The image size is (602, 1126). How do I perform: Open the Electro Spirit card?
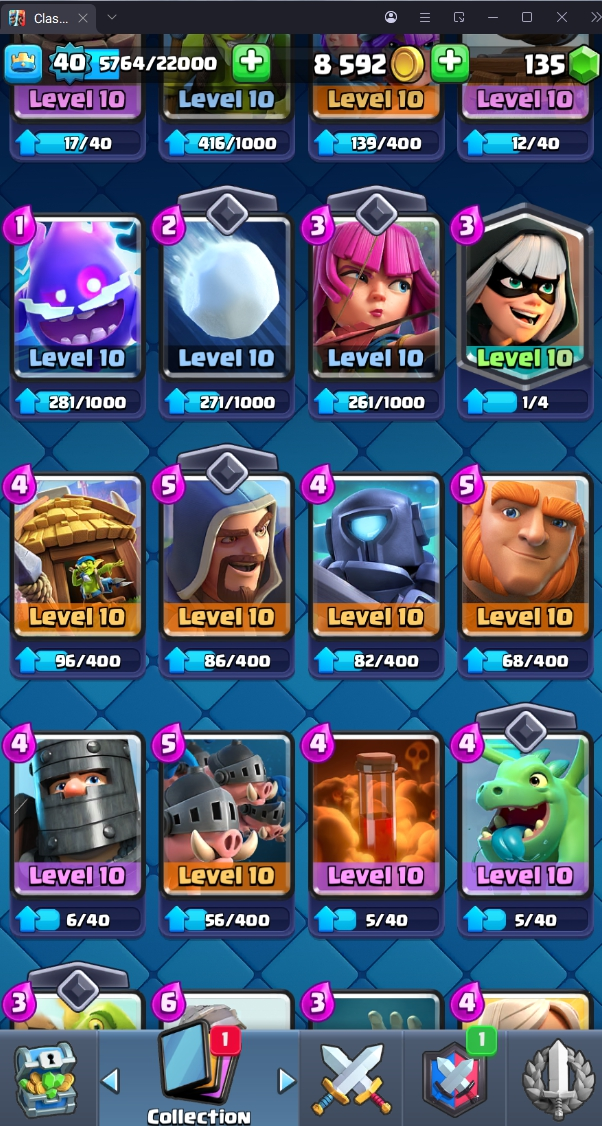(77, 300)
